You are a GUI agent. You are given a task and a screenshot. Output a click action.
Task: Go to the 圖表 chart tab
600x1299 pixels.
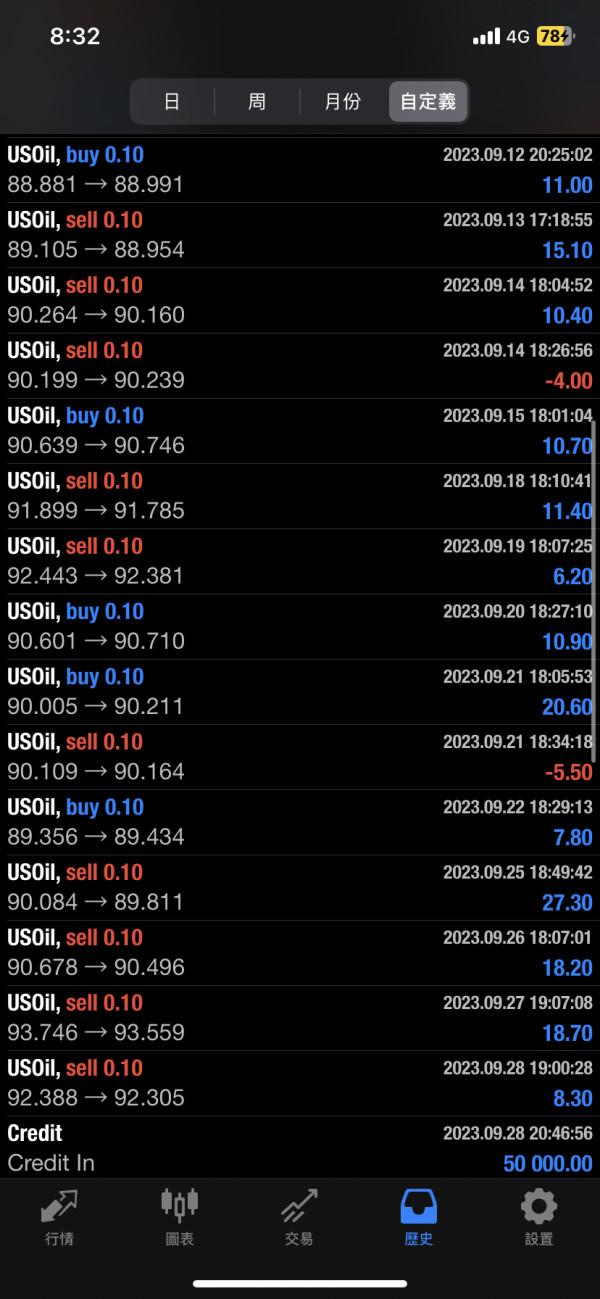click(x=179, y=1217)
